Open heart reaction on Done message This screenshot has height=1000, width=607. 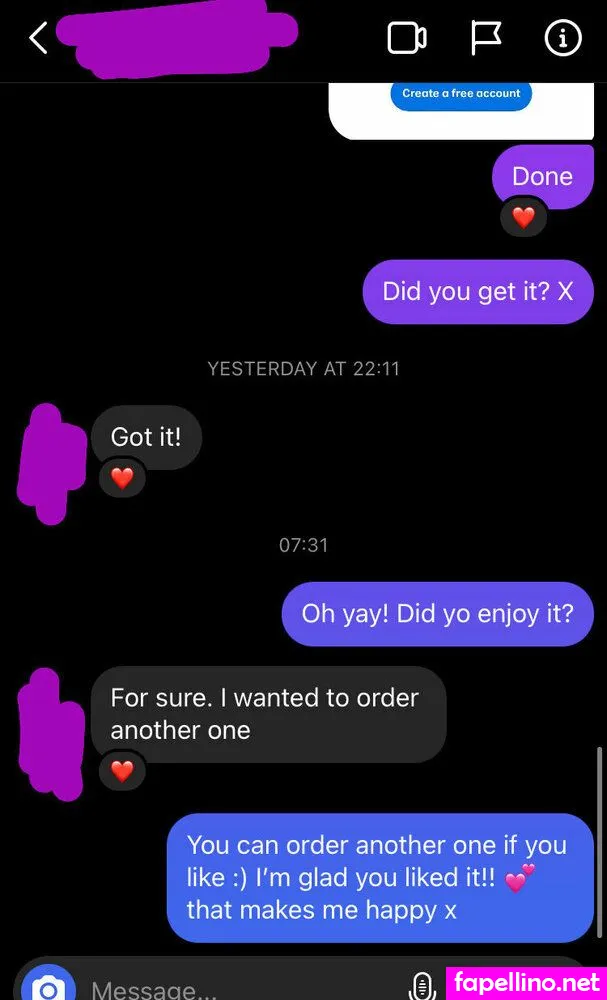pos(523,216)
